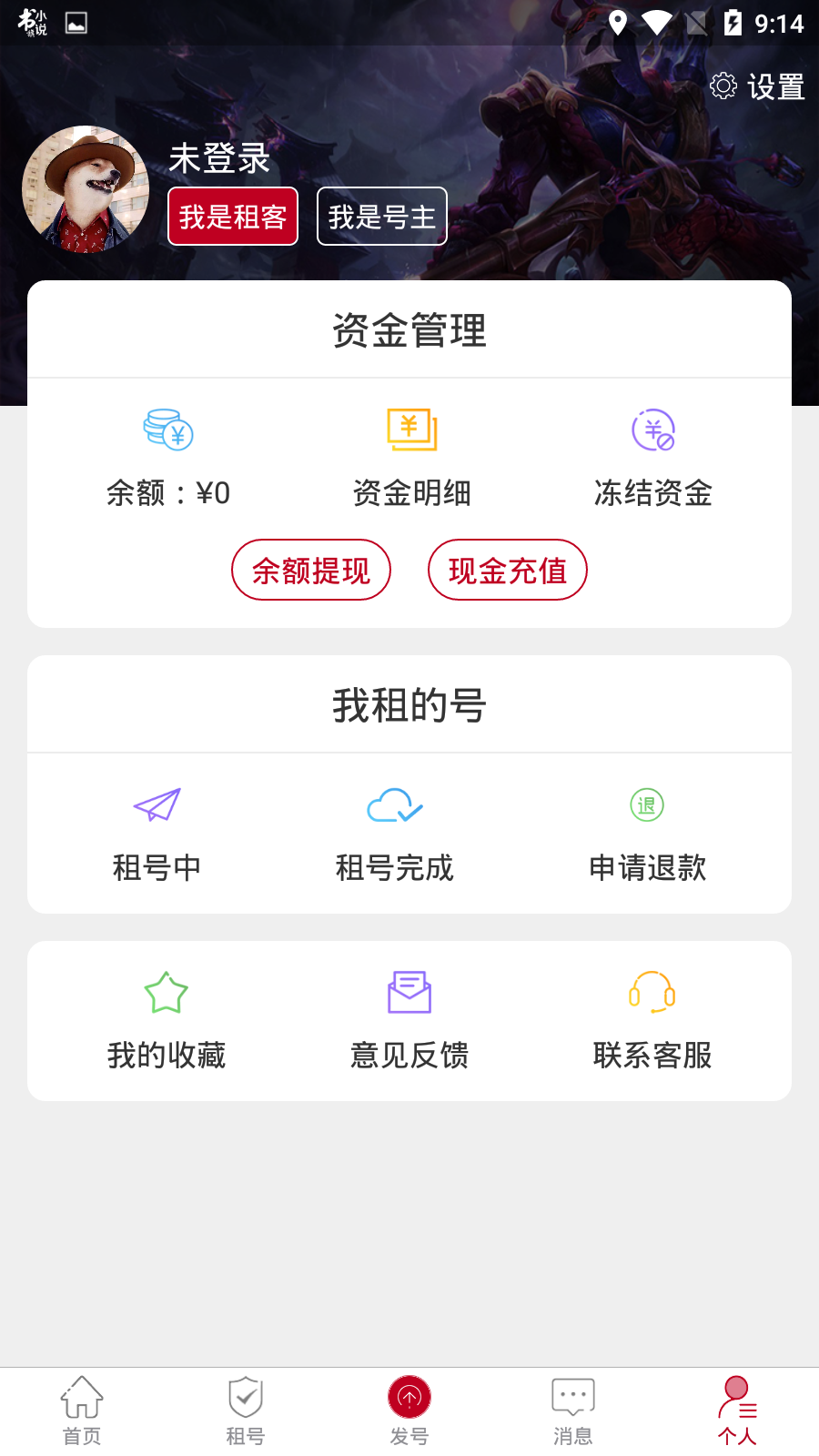Select the 我是租客 role
Viewport: 819px width, 1456px height.
click(232, 216)
